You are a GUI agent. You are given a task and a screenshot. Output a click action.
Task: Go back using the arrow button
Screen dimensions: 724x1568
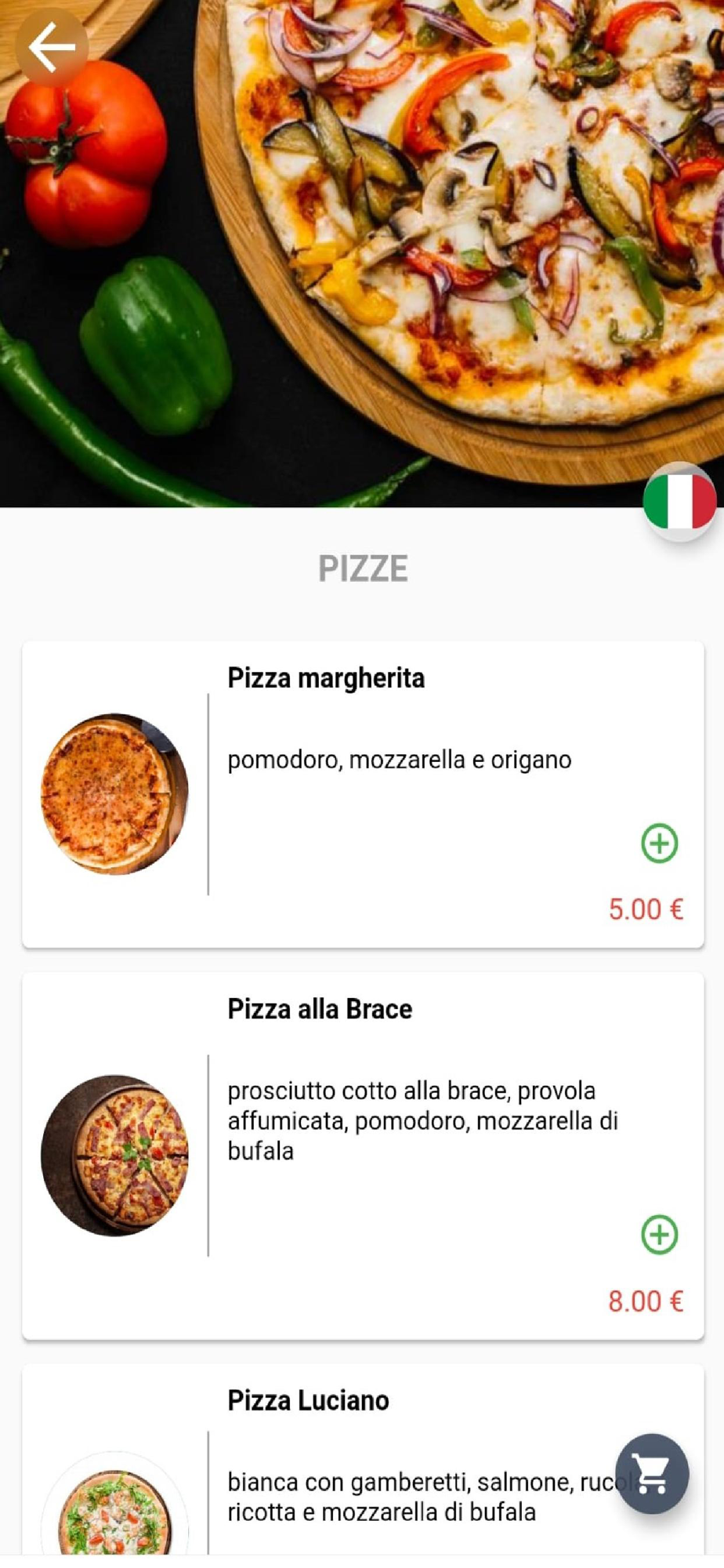point(51,47)
